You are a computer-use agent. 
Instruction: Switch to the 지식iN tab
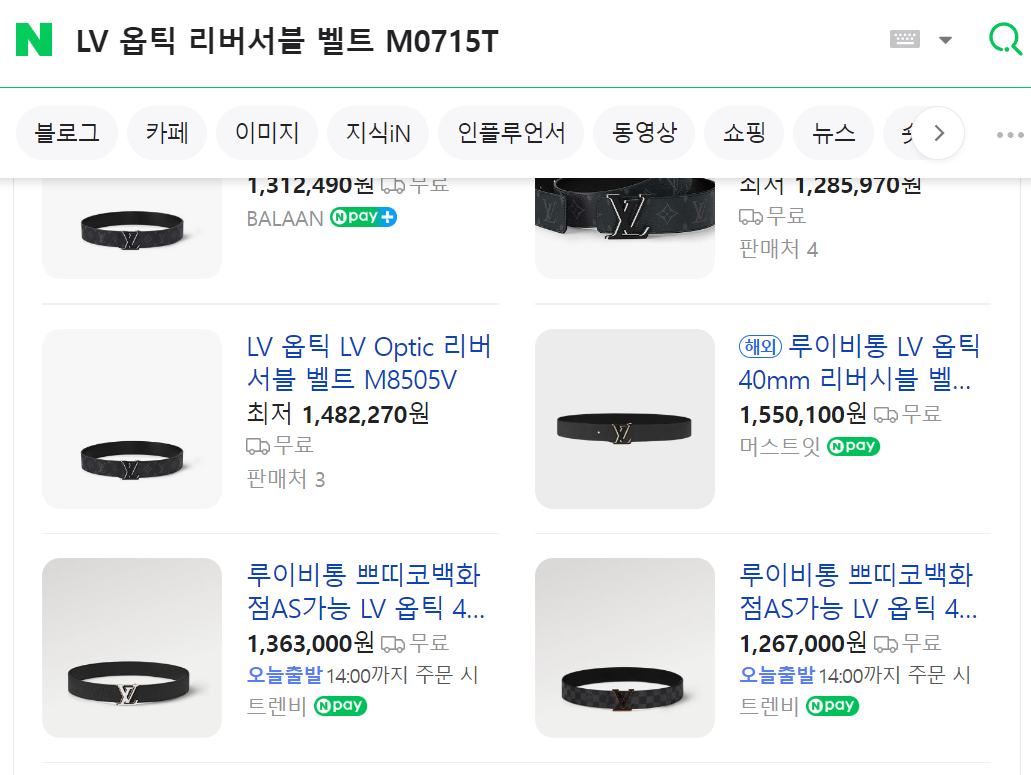pyautogui.click(x=378, y=133)
